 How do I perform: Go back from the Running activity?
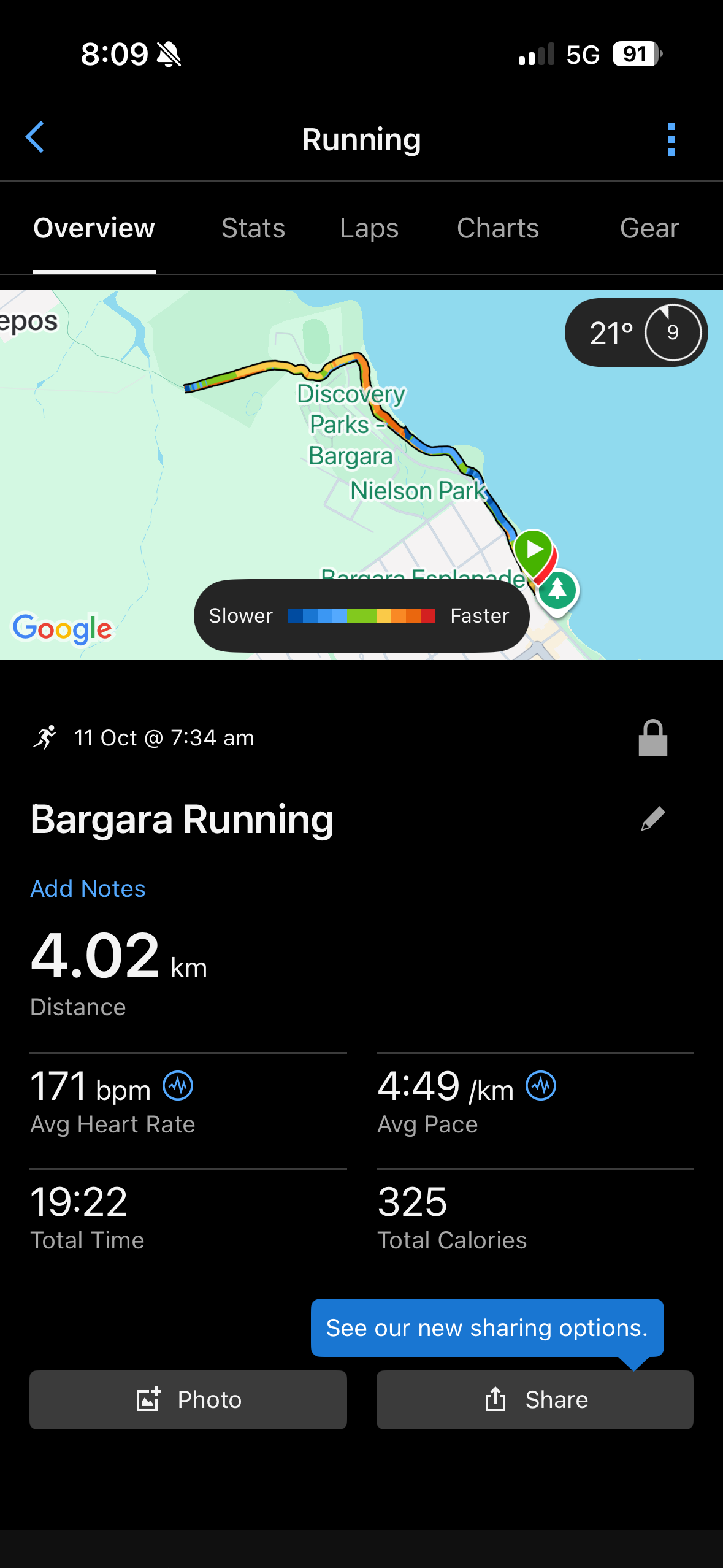35,137
